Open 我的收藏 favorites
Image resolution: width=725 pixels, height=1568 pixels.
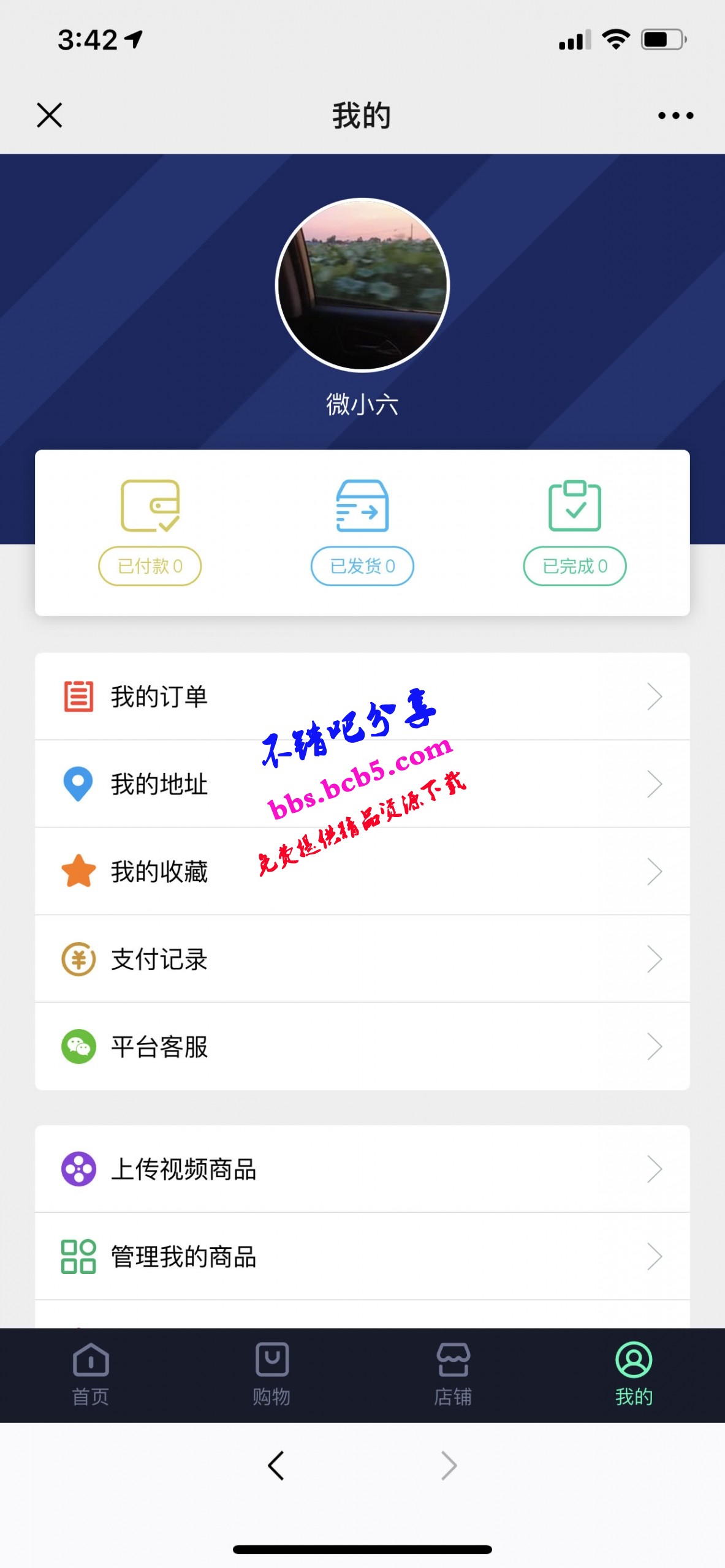point(362,871)
